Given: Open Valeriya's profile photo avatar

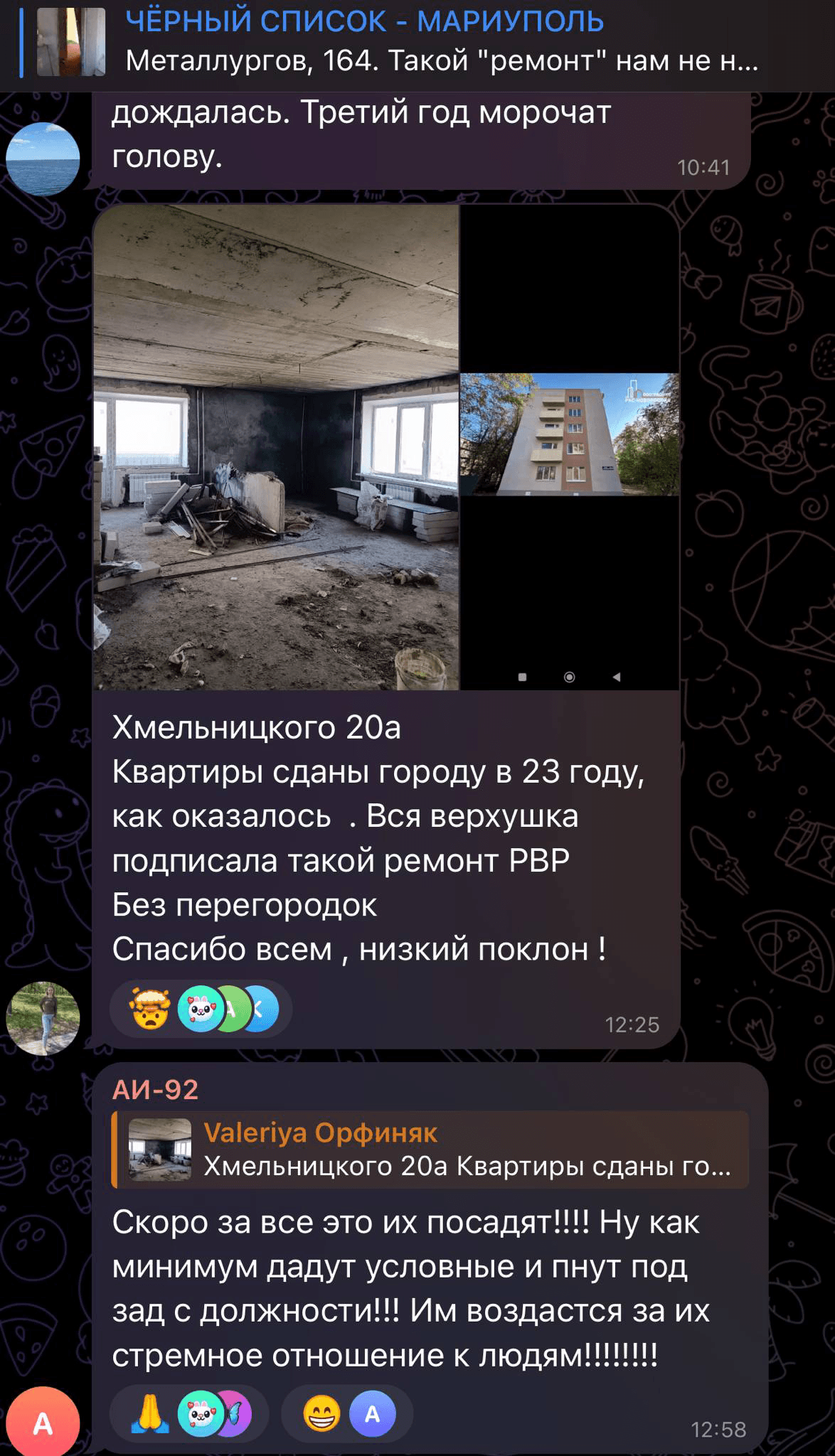Looking at the screenshot, I should [43, 1018].
